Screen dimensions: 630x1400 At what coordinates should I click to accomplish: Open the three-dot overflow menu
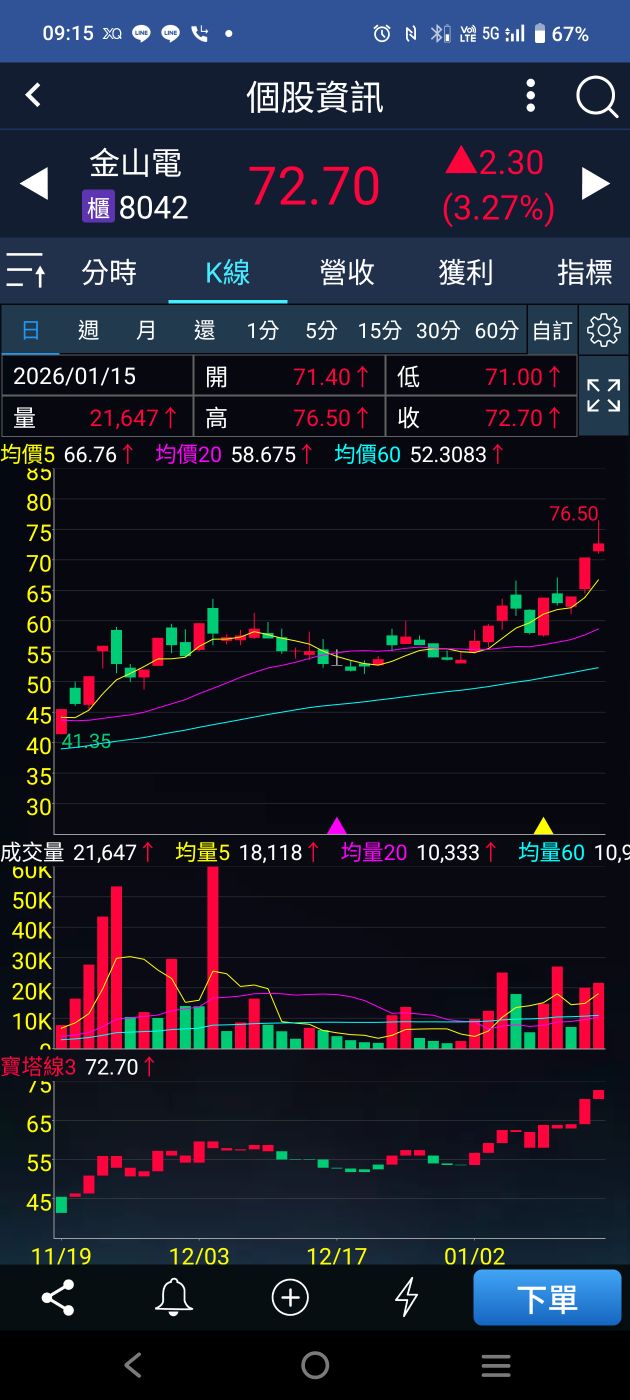[531, 97]
